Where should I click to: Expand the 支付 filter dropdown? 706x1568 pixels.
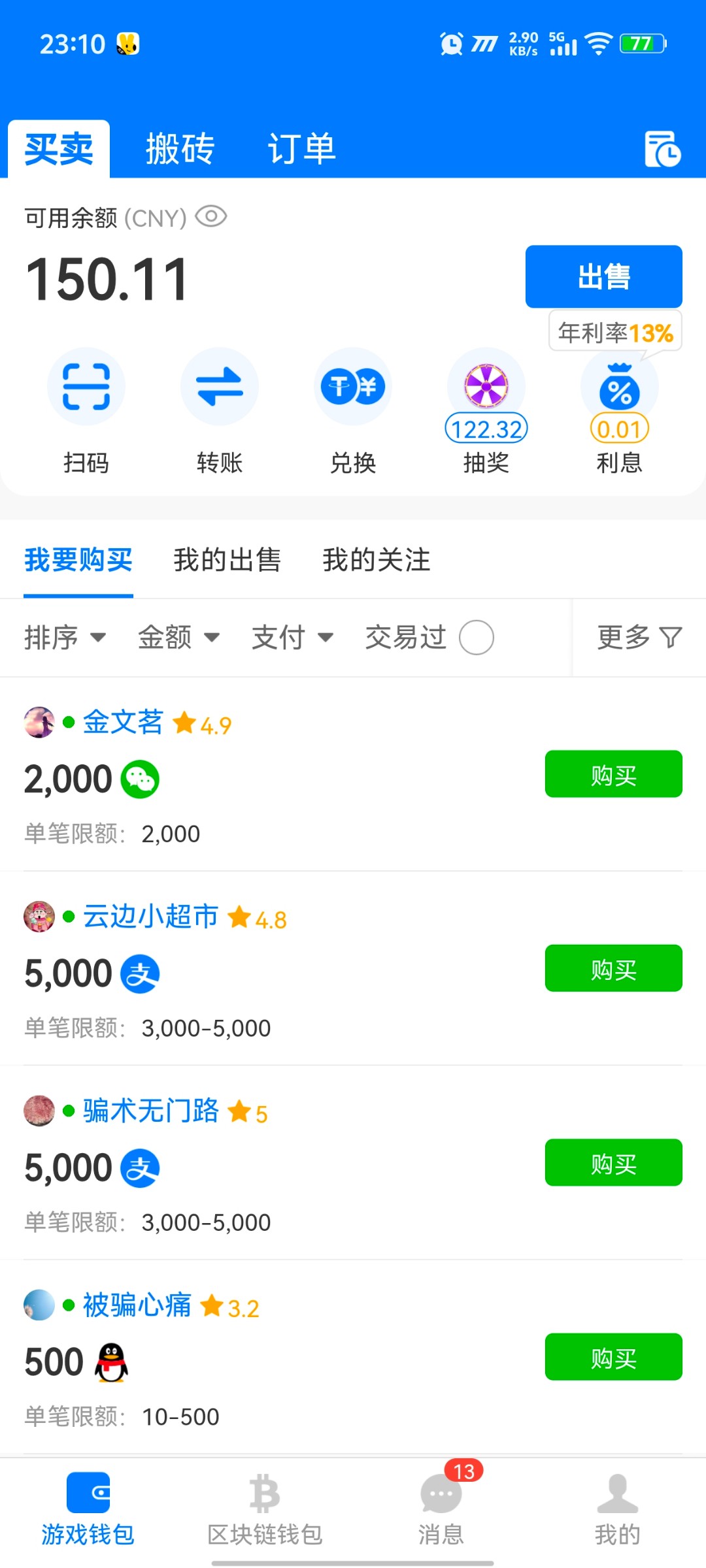coord(292,637)
